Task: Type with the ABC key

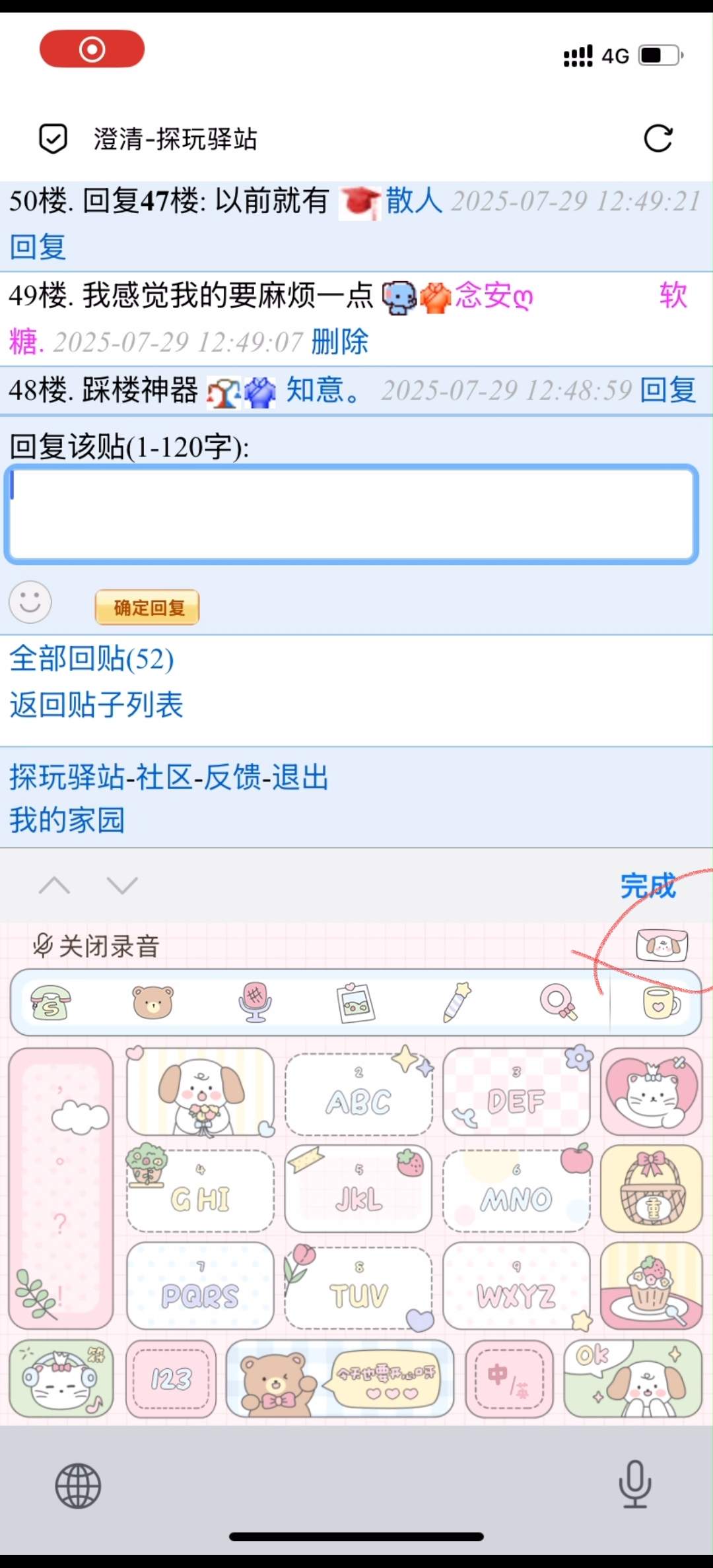Action: coord(358,1092)
